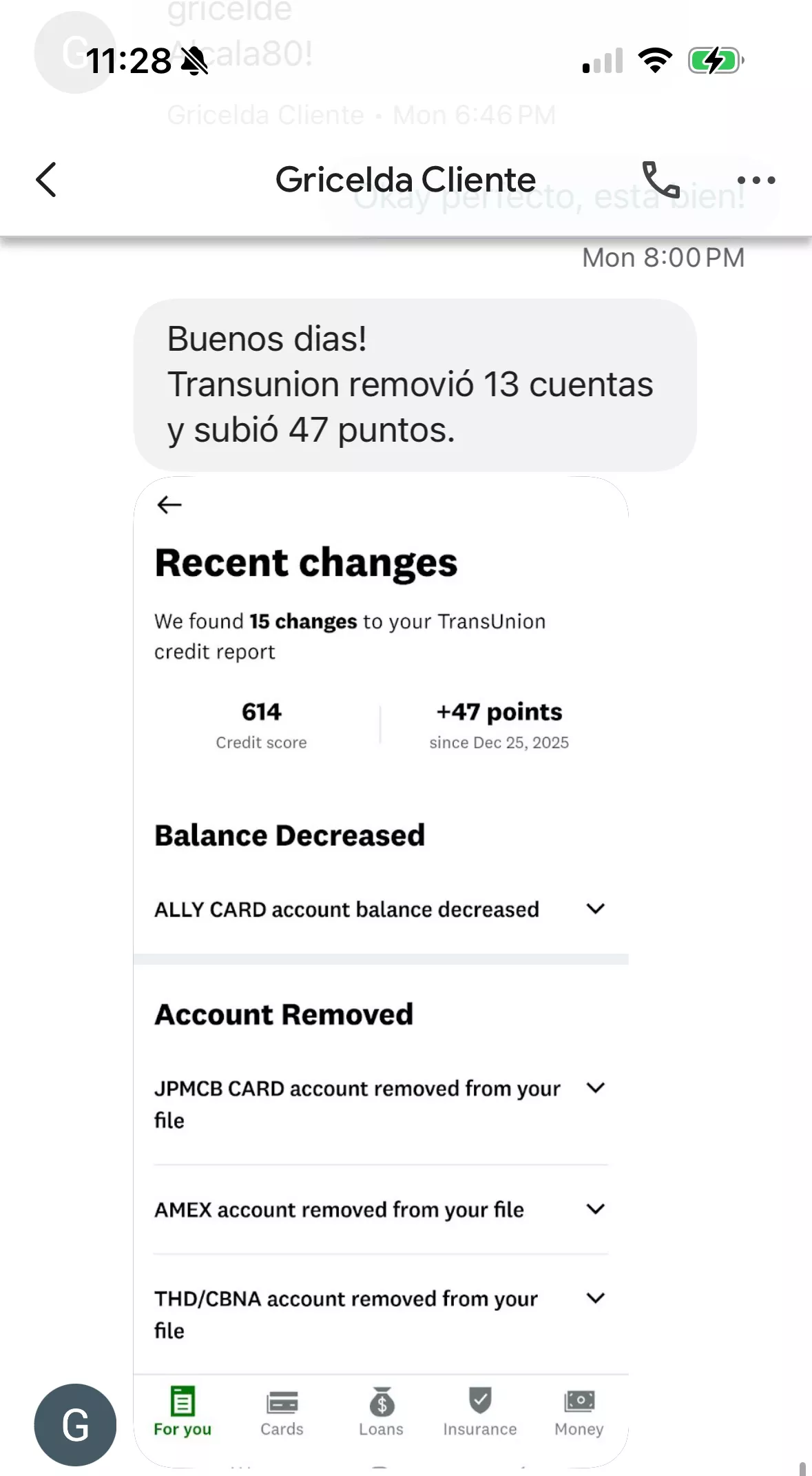The width and height of the screenshot is (812, 1476).
Task: Go back to the conversations list
Action: coord(46,180)
